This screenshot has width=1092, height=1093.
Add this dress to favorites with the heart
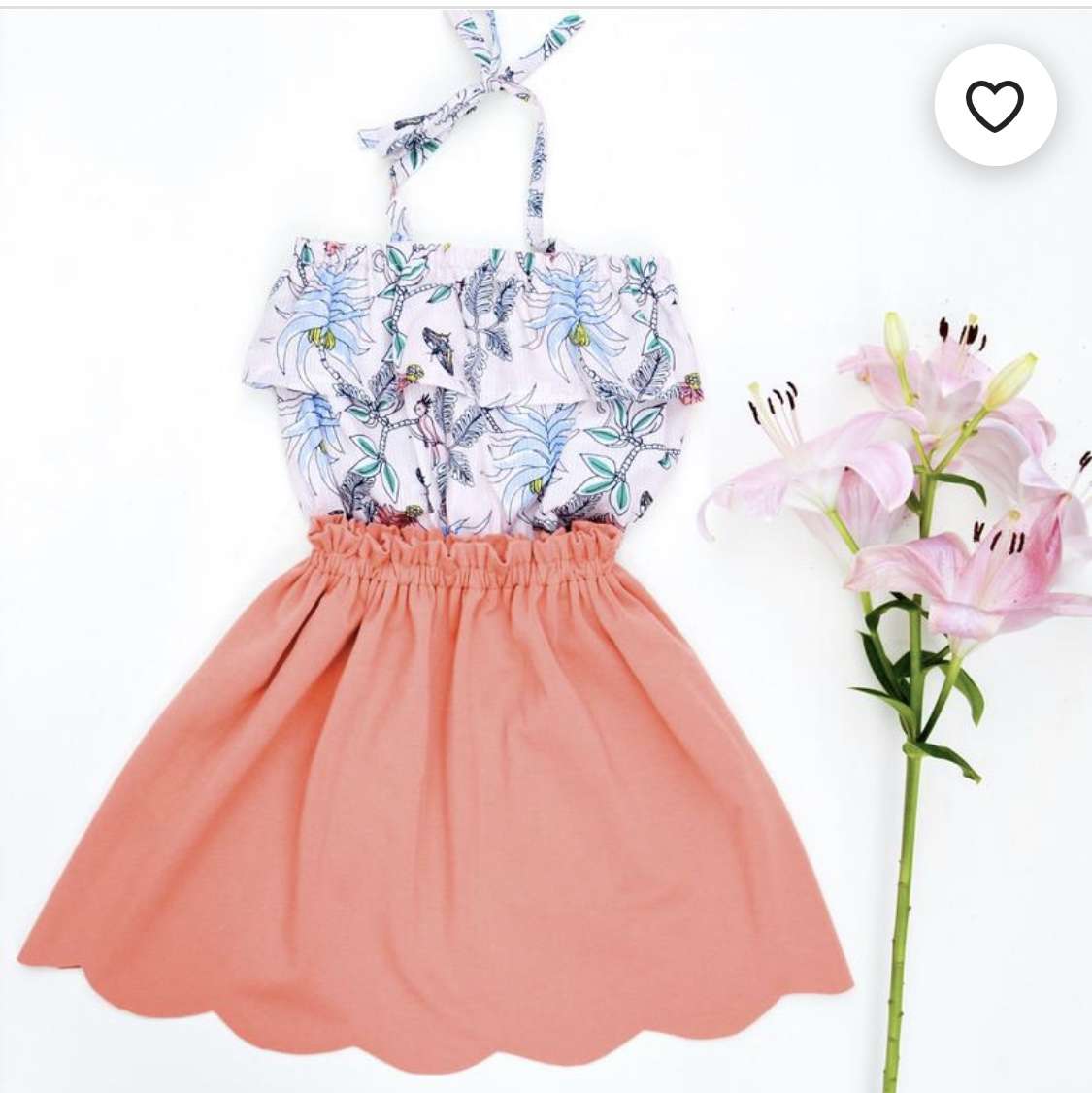pyautogui.click(x=995, y=106)
